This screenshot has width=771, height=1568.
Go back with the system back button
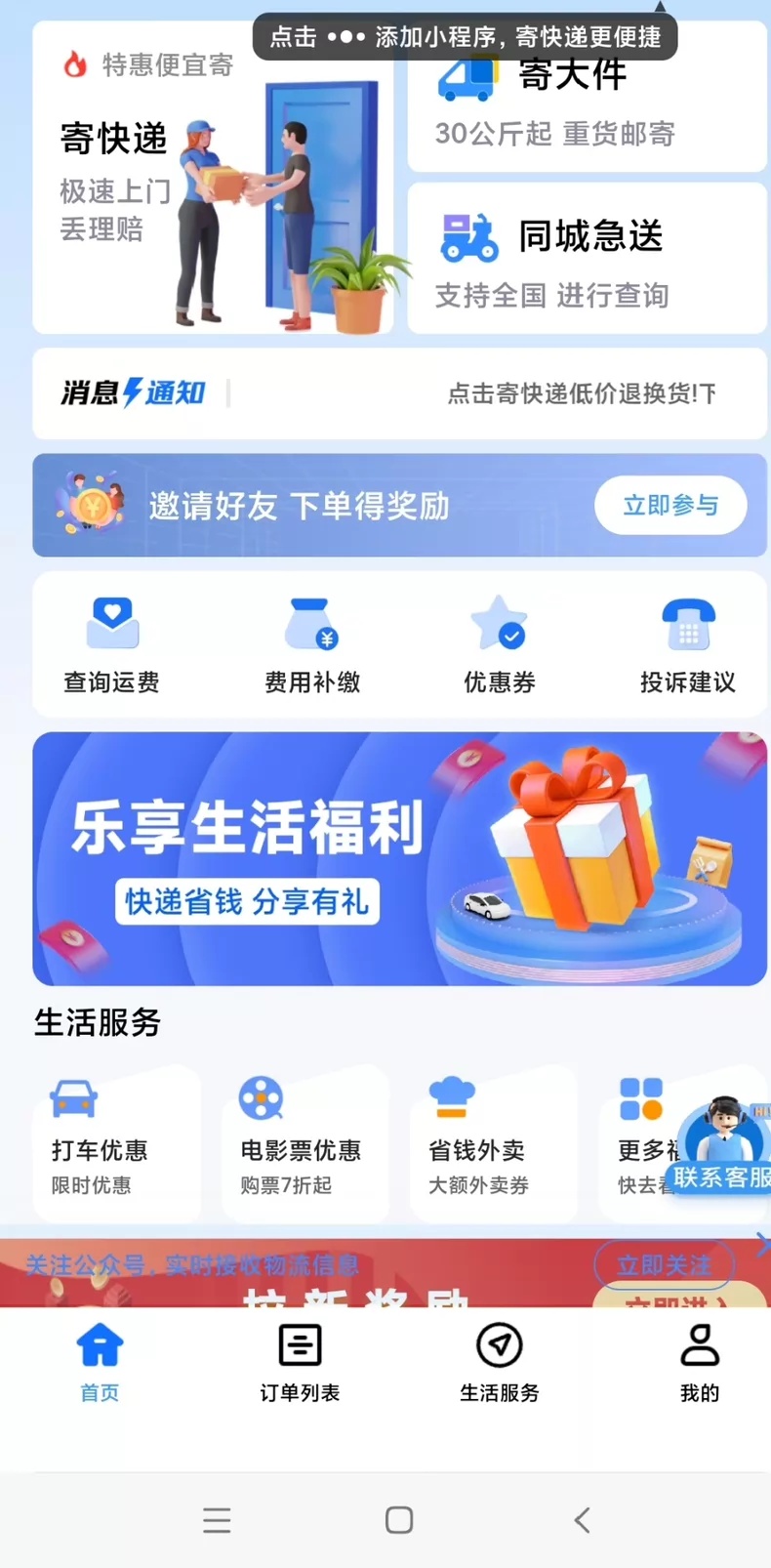(582, 1520)
